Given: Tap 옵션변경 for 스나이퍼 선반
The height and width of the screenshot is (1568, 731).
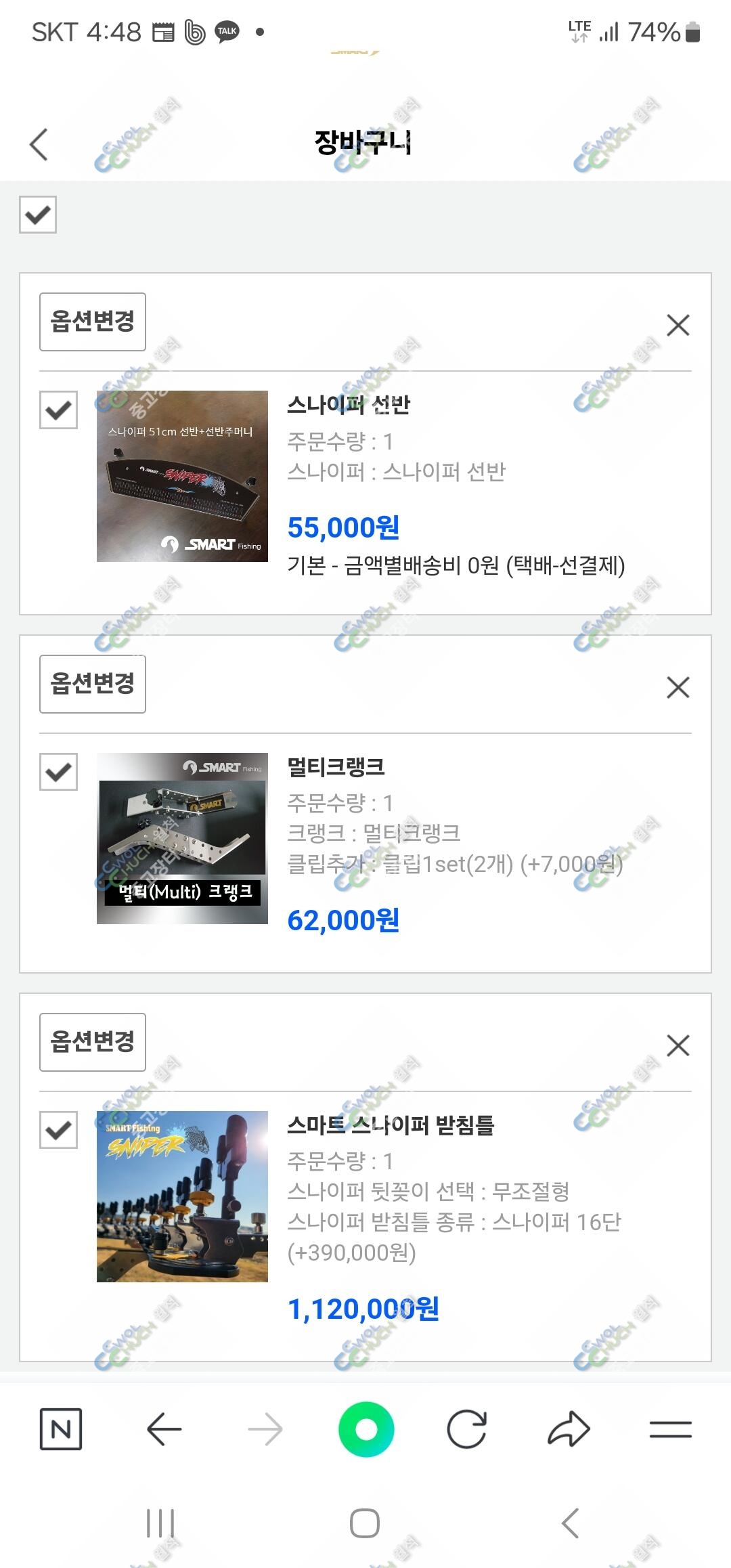Looking at the screenshot, I should click(93, 322).
